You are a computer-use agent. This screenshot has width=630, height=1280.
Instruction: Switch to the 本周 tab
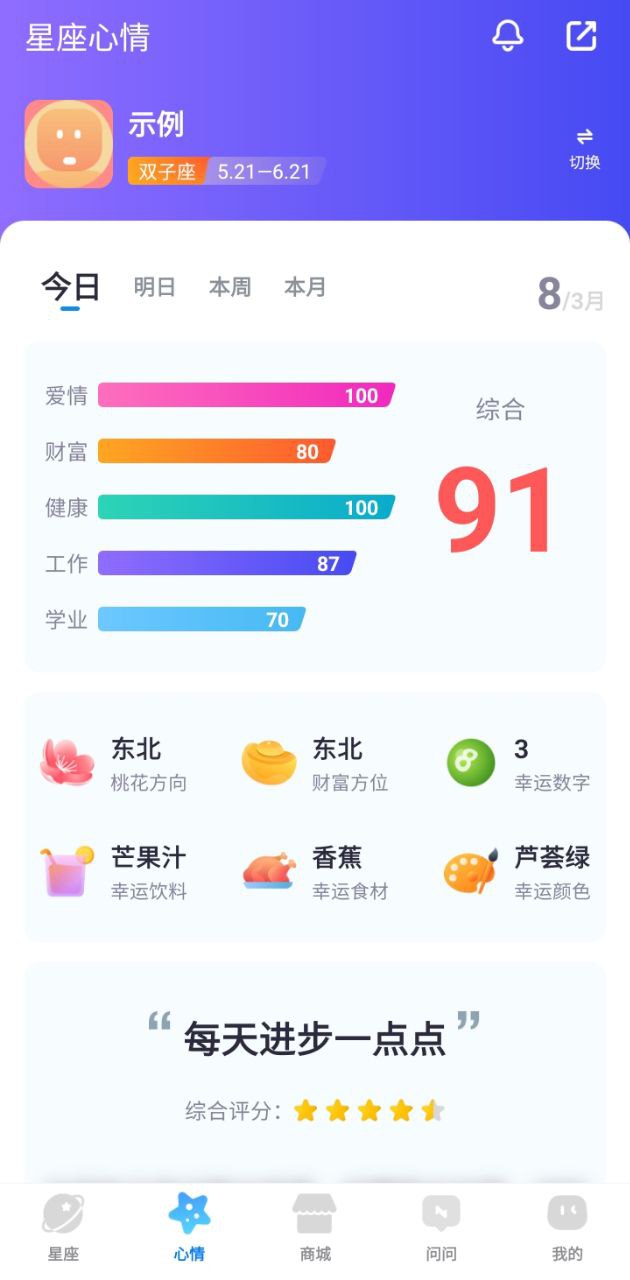(230, 288)
